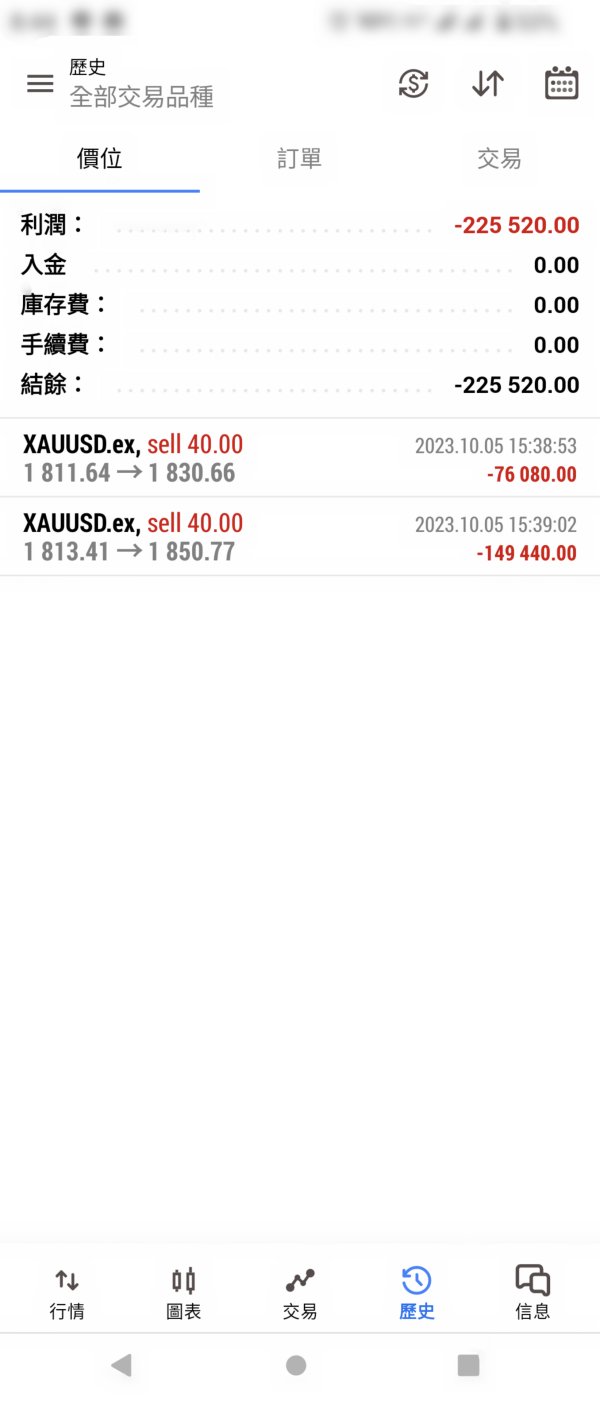Open the calendar date range picker
This screenshot has width=600, height=1401.
(x=562, y=84)
